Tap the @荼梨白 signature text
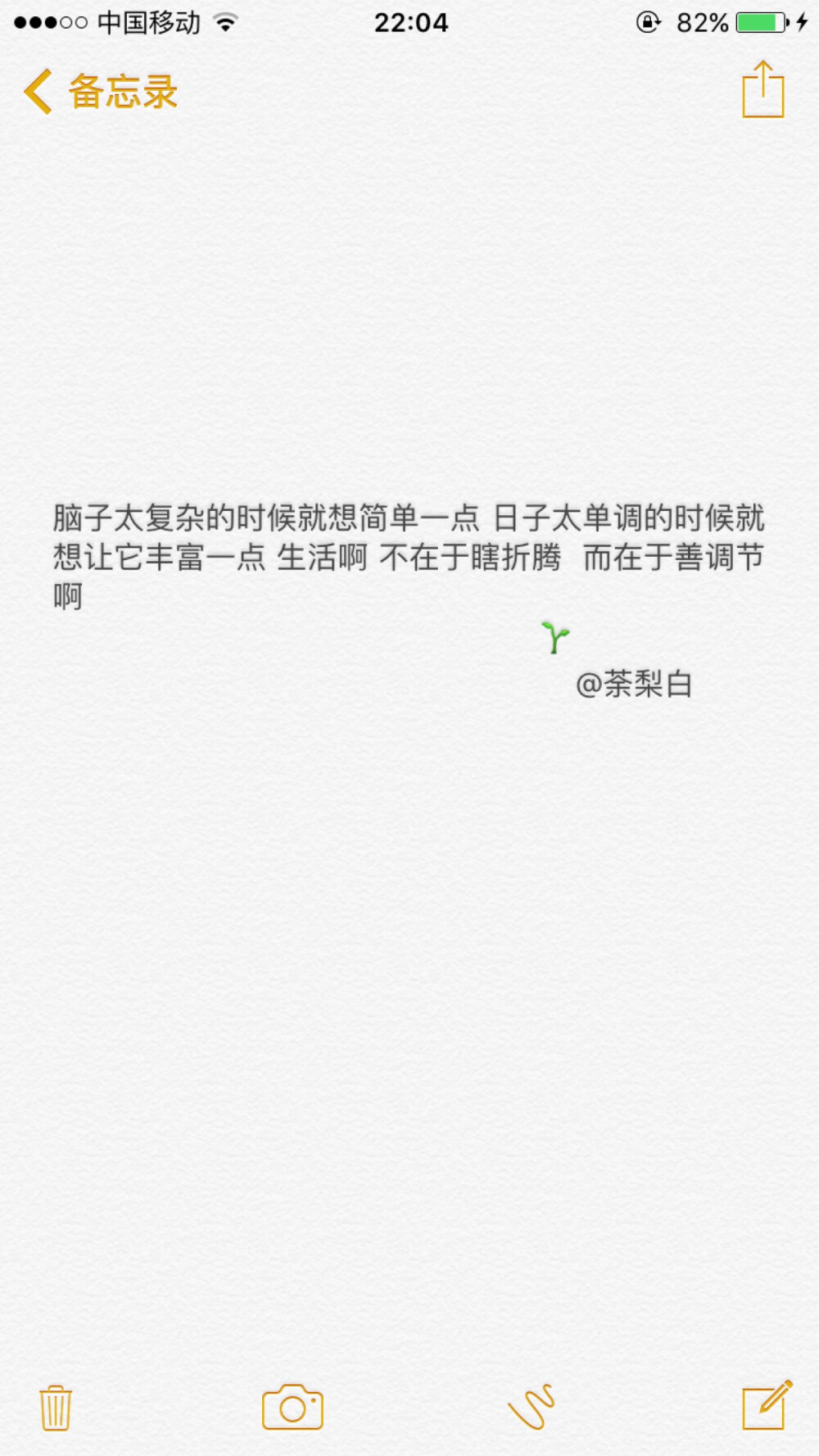This screenshot has width=819, height=1456. click(635, 685)
